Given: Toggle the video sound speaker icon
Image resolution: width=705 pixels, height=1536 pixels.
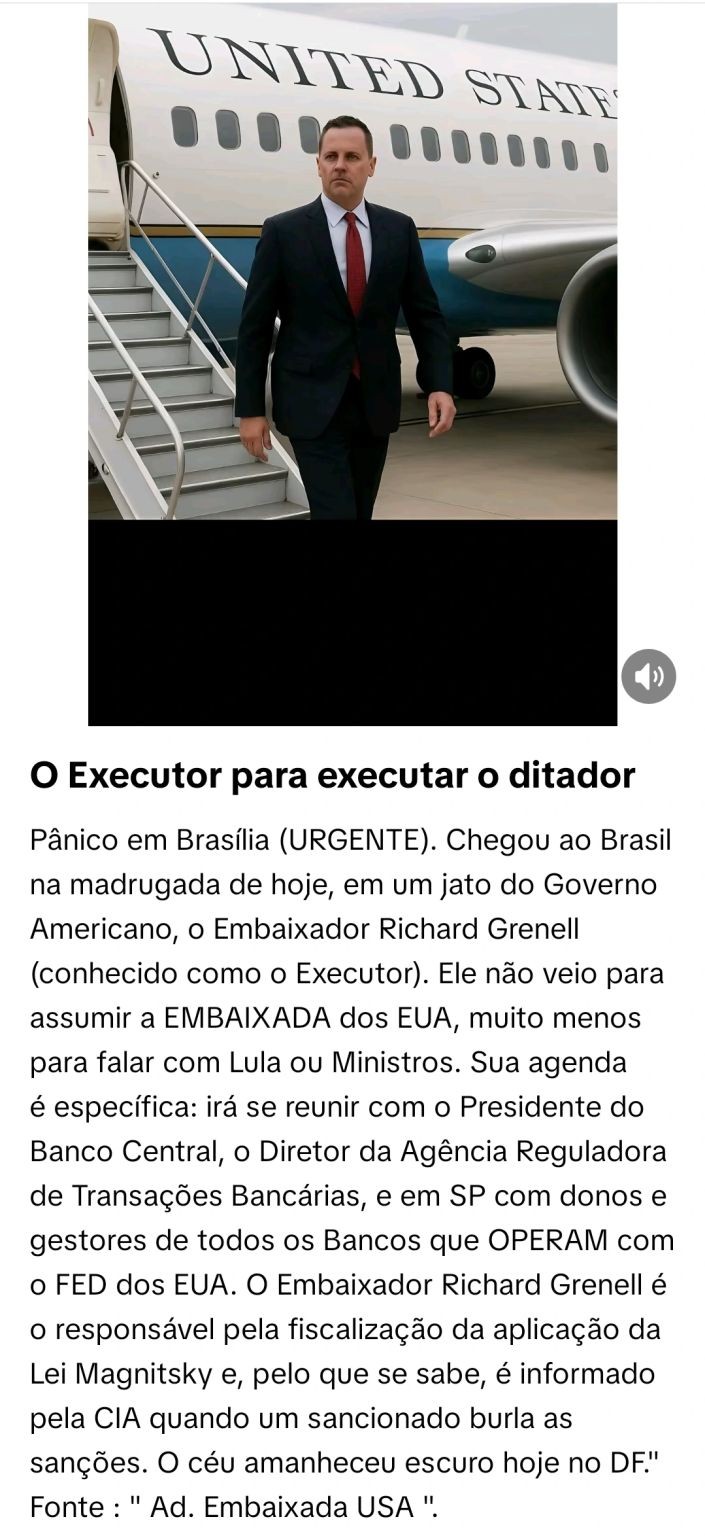Looking at the screenshot, I should point(648,677).
